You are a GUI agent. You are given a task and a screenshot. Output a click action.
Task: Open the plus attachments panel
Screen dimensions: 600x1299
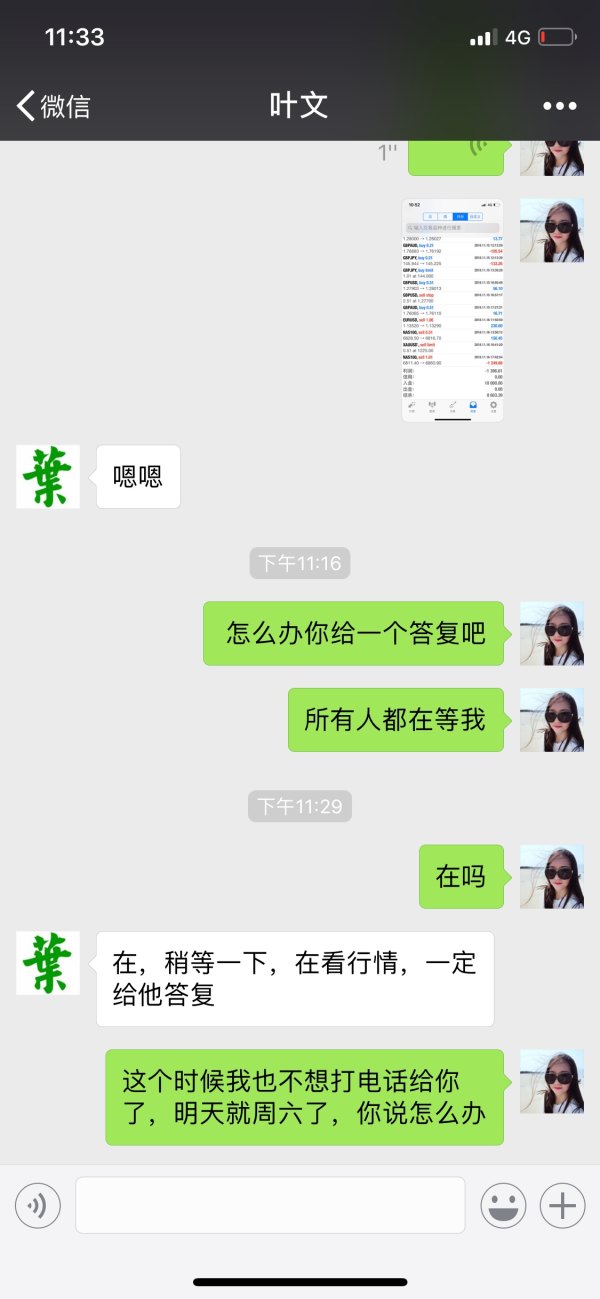point(562,1206)
